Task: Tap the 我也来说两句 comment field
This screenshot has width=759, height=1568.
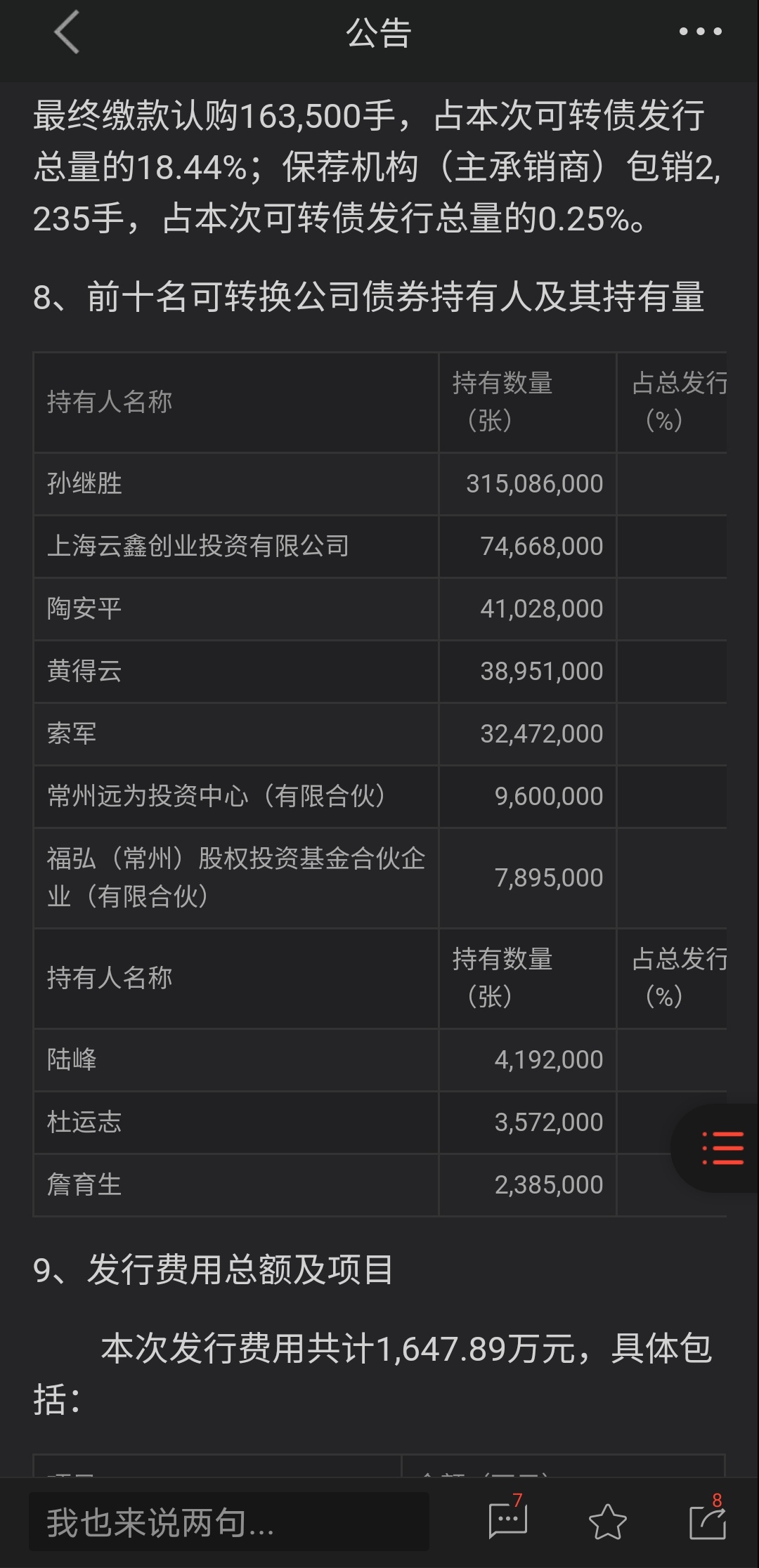Action: 228,1522
